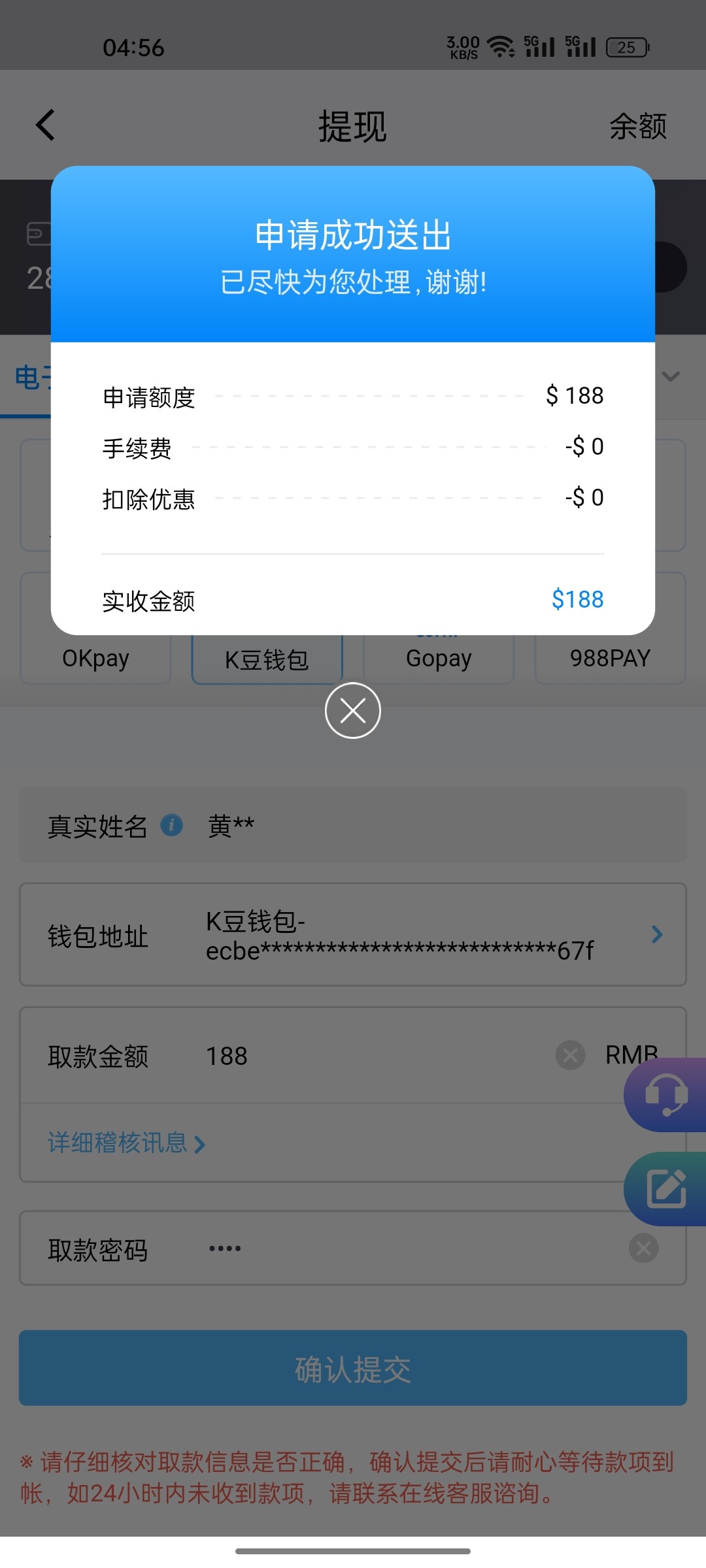Tap the info icon beside 真实姓名
The image size is (706, 1568).
tap(171, 825)
